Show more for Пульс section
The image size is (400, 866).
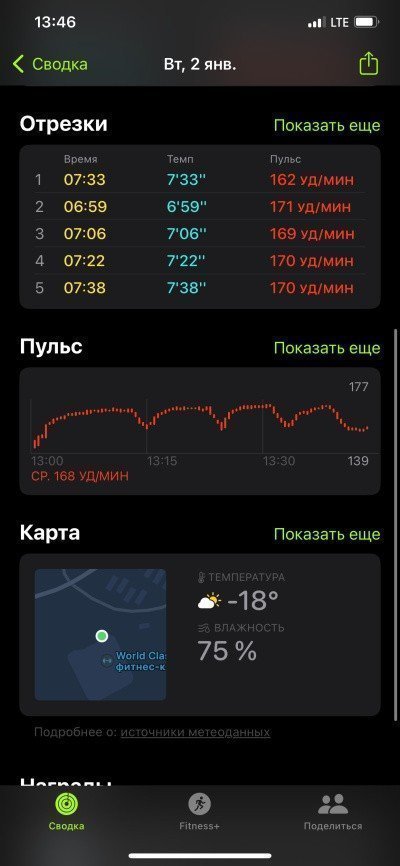coord(327,348)
